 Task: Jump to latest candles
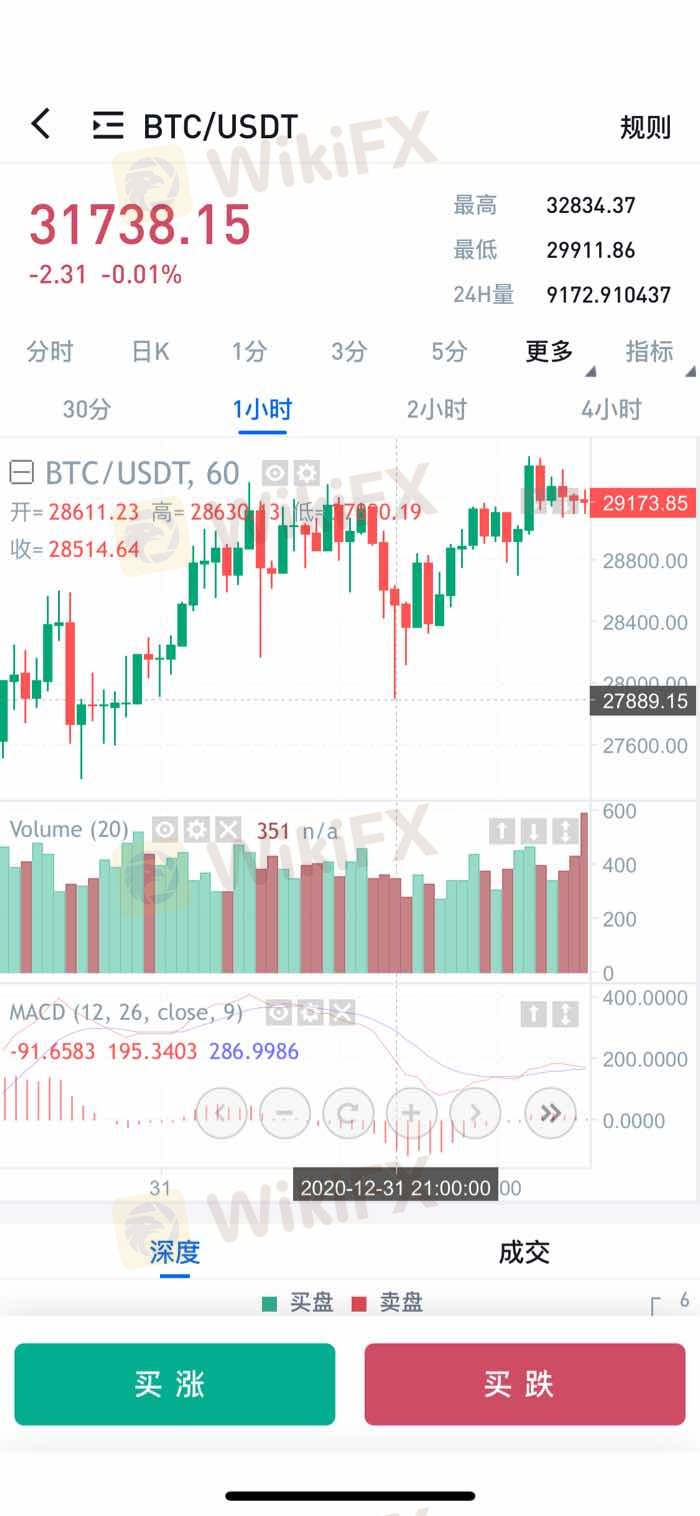551,1112
